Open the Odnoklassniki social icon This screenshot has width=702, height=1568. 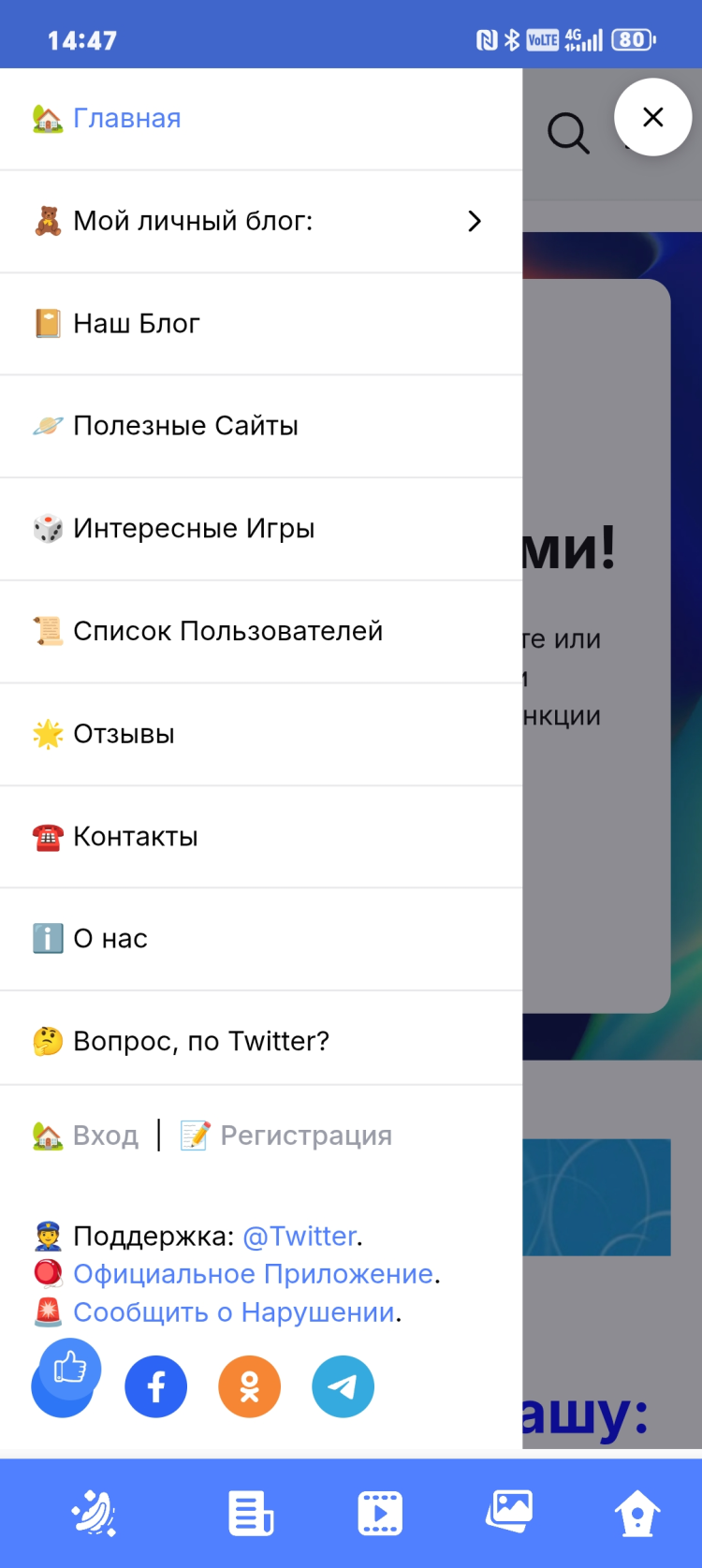pos(249,1386)
